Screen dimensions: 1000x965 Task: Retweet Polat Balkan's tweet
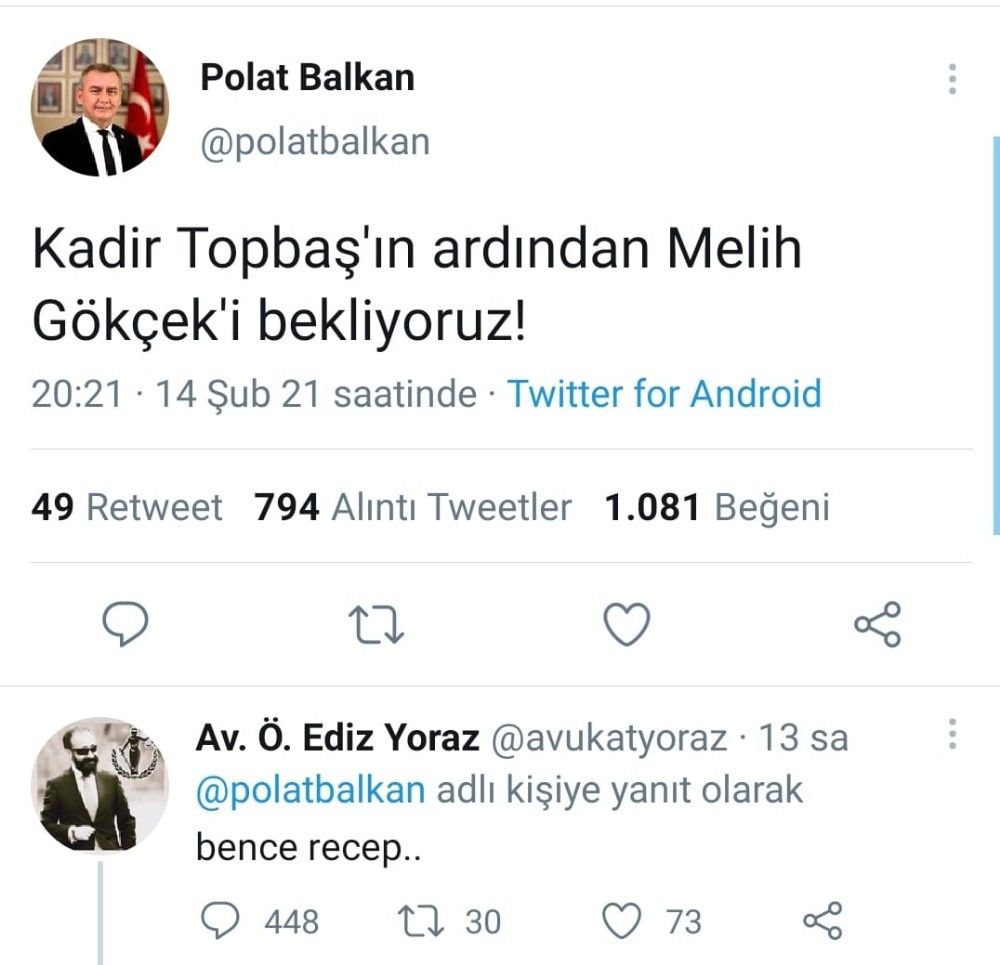click(x=377, y=624)
